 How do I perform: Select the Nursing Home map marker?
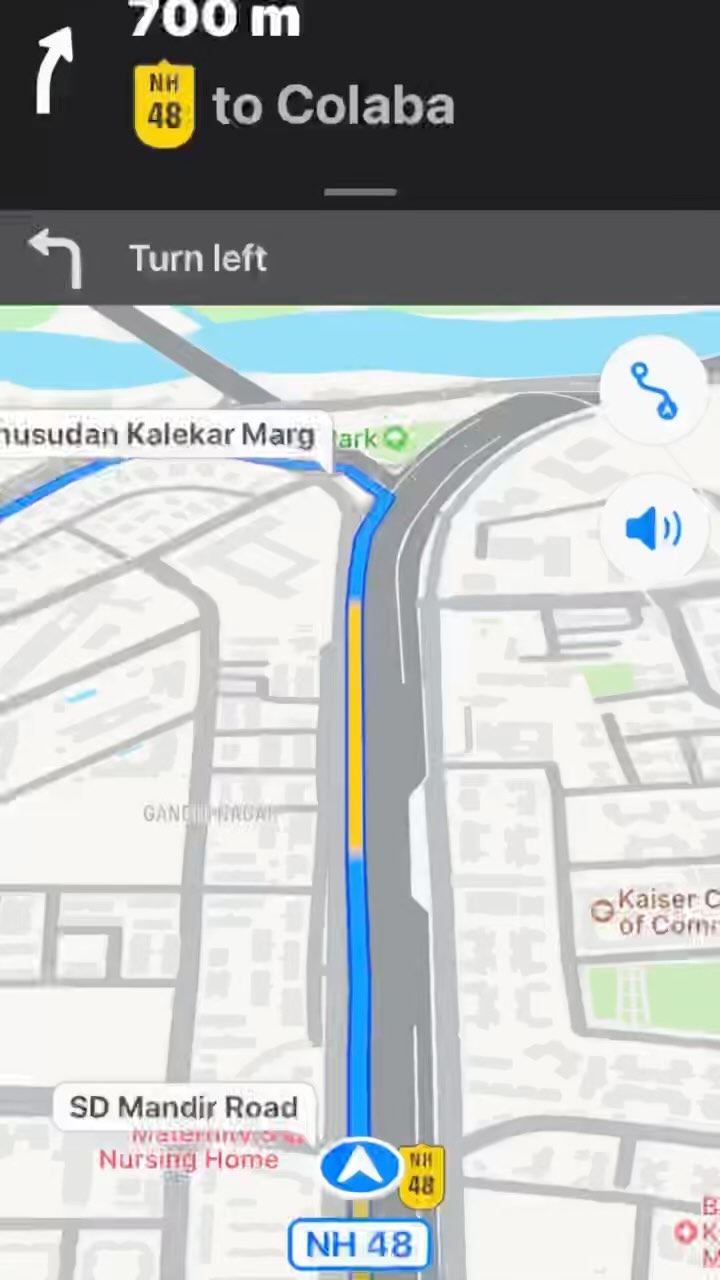point(189,1158)
